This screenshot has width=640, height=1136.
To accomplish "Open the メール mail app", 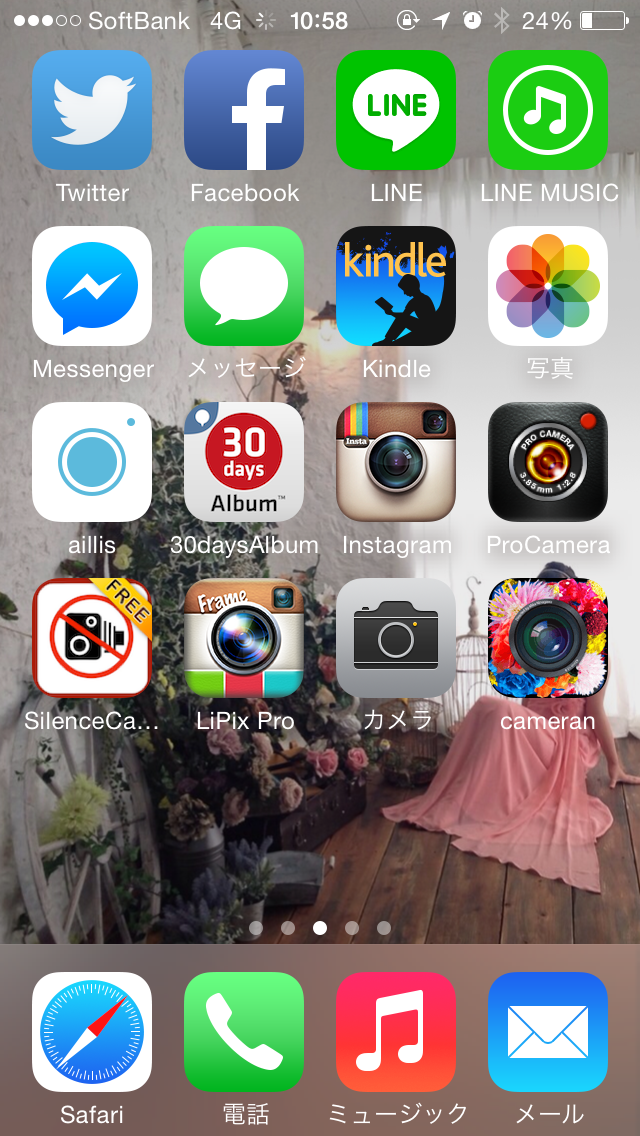I will click(x=548, y=1032).
